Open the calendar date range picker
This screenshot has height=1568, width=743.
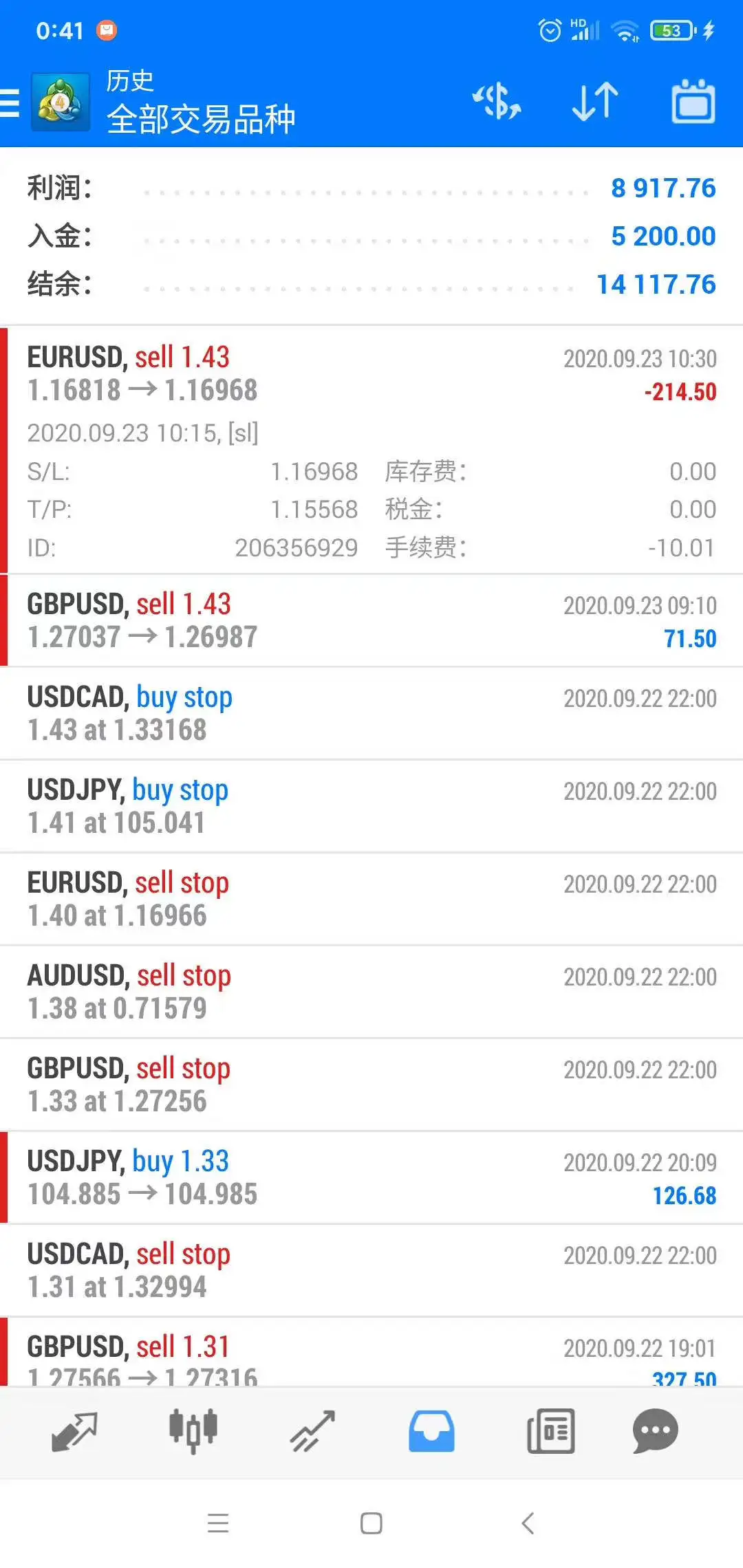(693, 102)
